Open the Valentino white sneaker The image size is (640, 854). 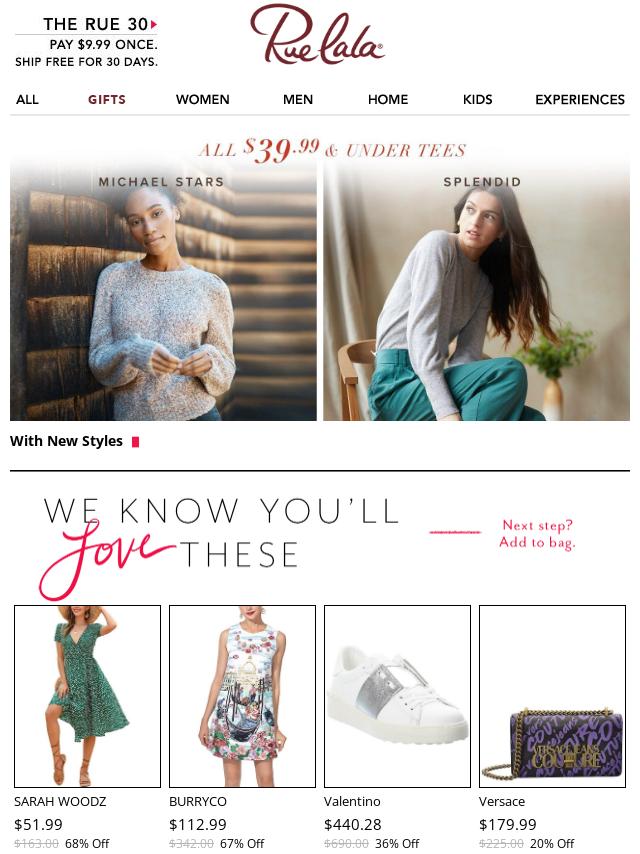tap(397, 696)
